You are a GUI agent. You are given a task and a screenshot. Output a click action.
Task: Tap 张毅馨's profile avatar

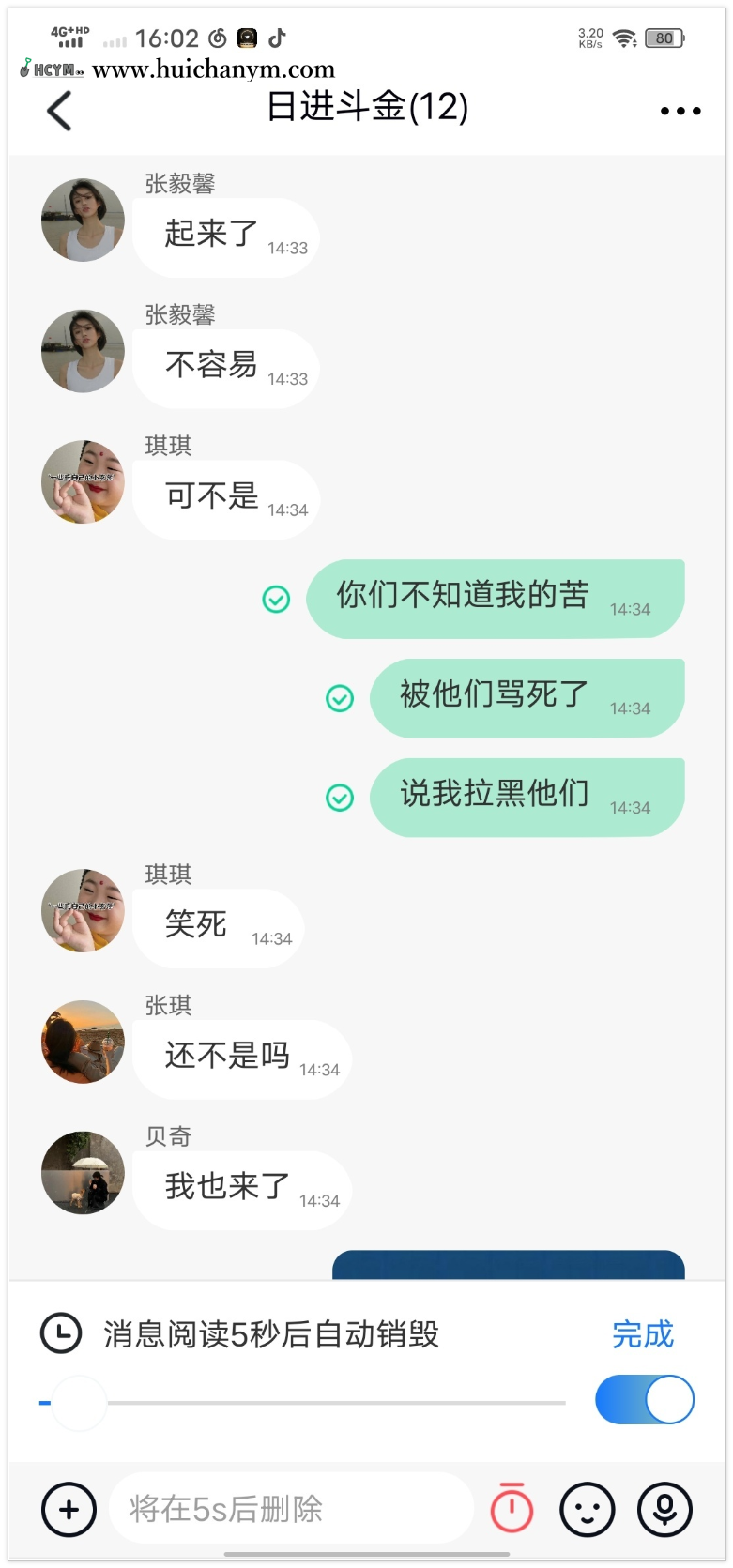point(83,220)
